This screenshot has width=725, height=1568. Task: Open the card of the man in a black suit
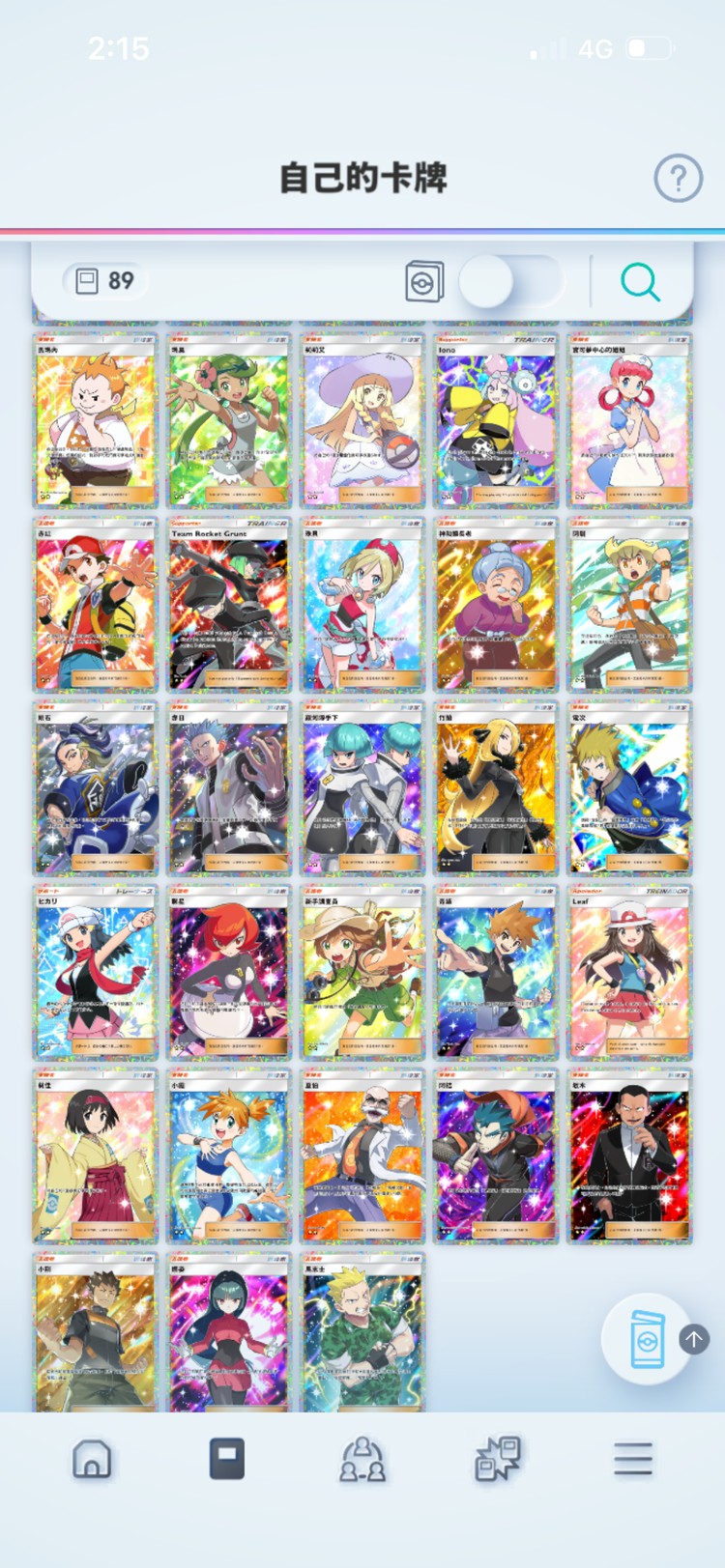(628, 1155)
